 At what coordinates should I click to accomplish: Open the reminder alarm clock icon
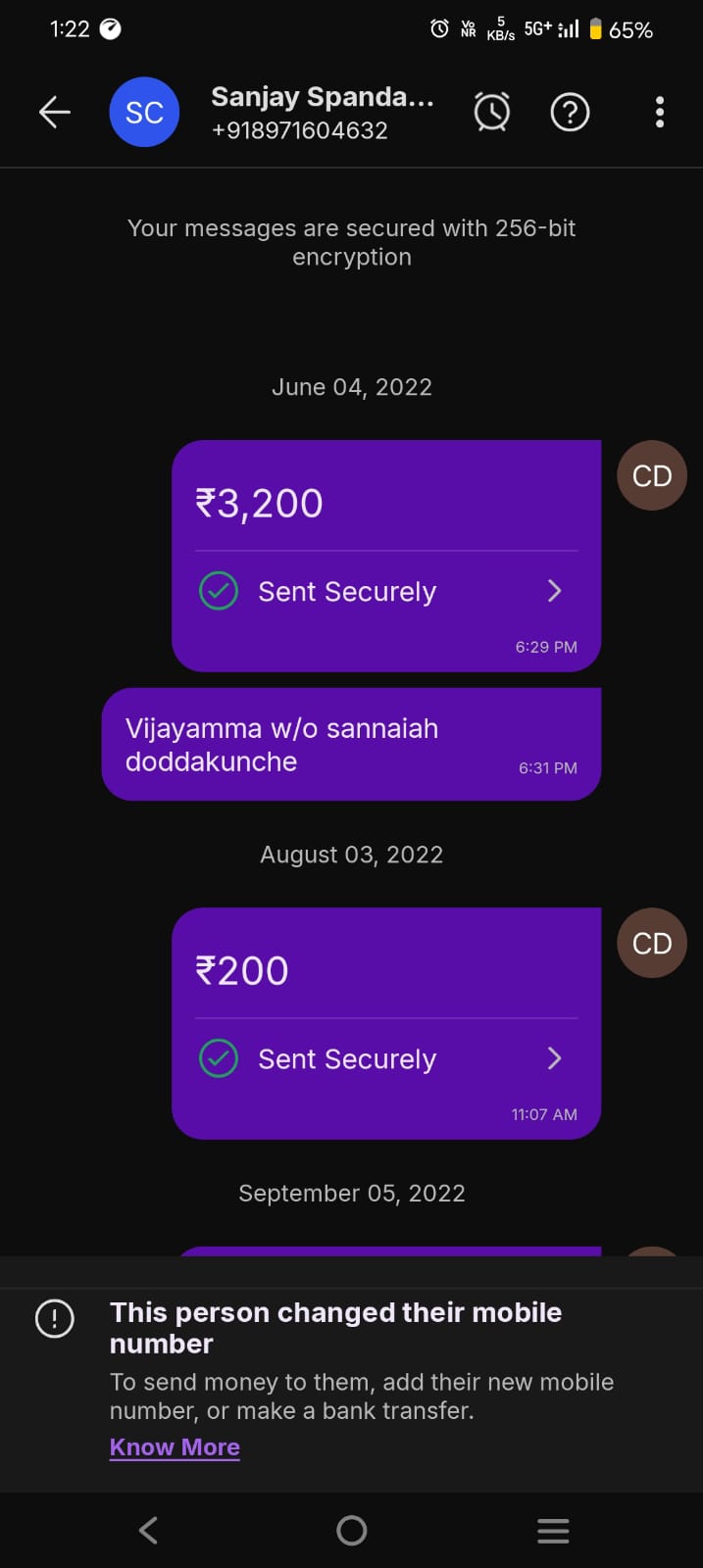tap(492, 113)
